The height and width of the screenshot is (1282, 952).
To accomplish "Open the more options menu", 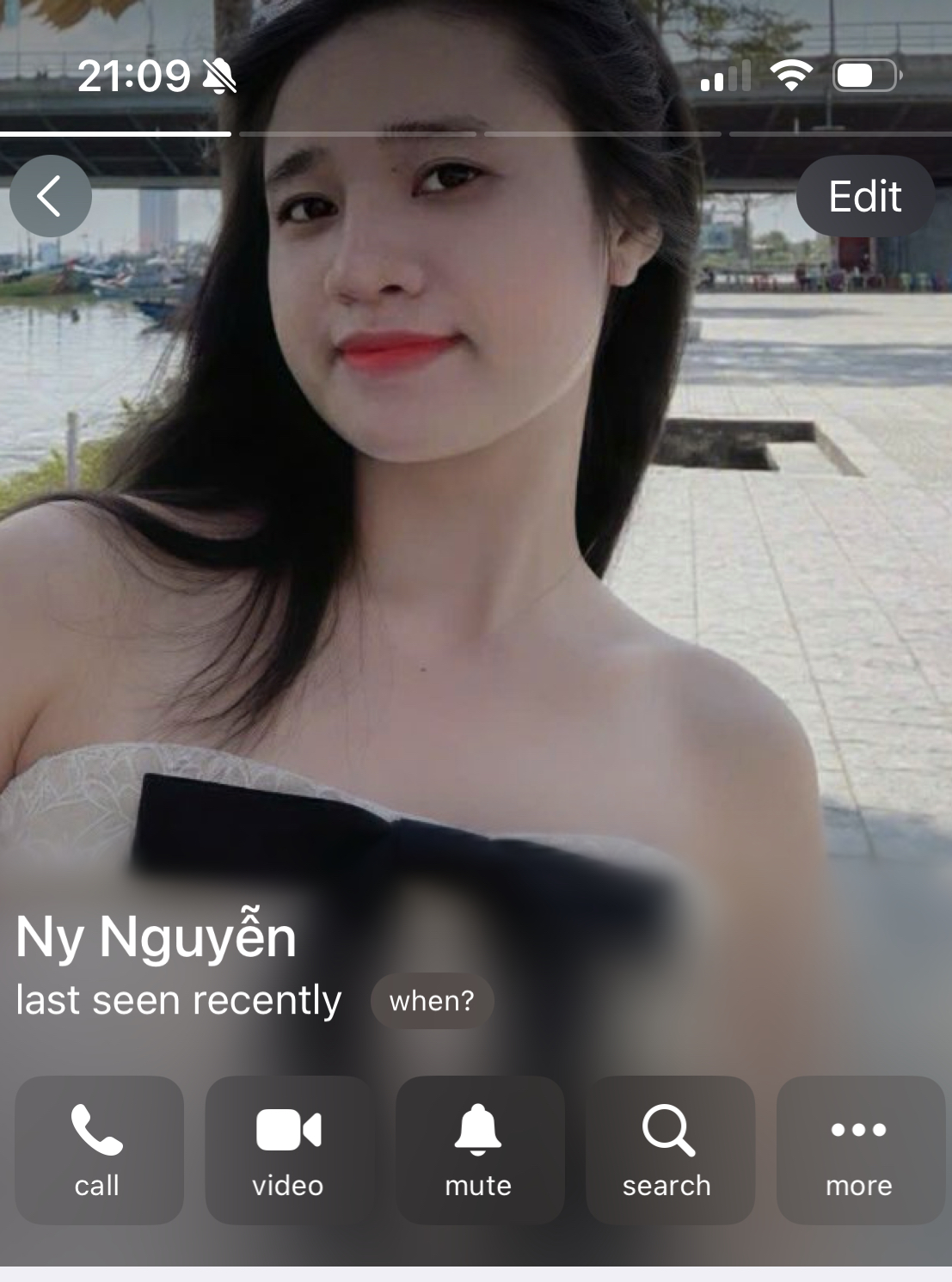I will click(x=859, y=1150).
